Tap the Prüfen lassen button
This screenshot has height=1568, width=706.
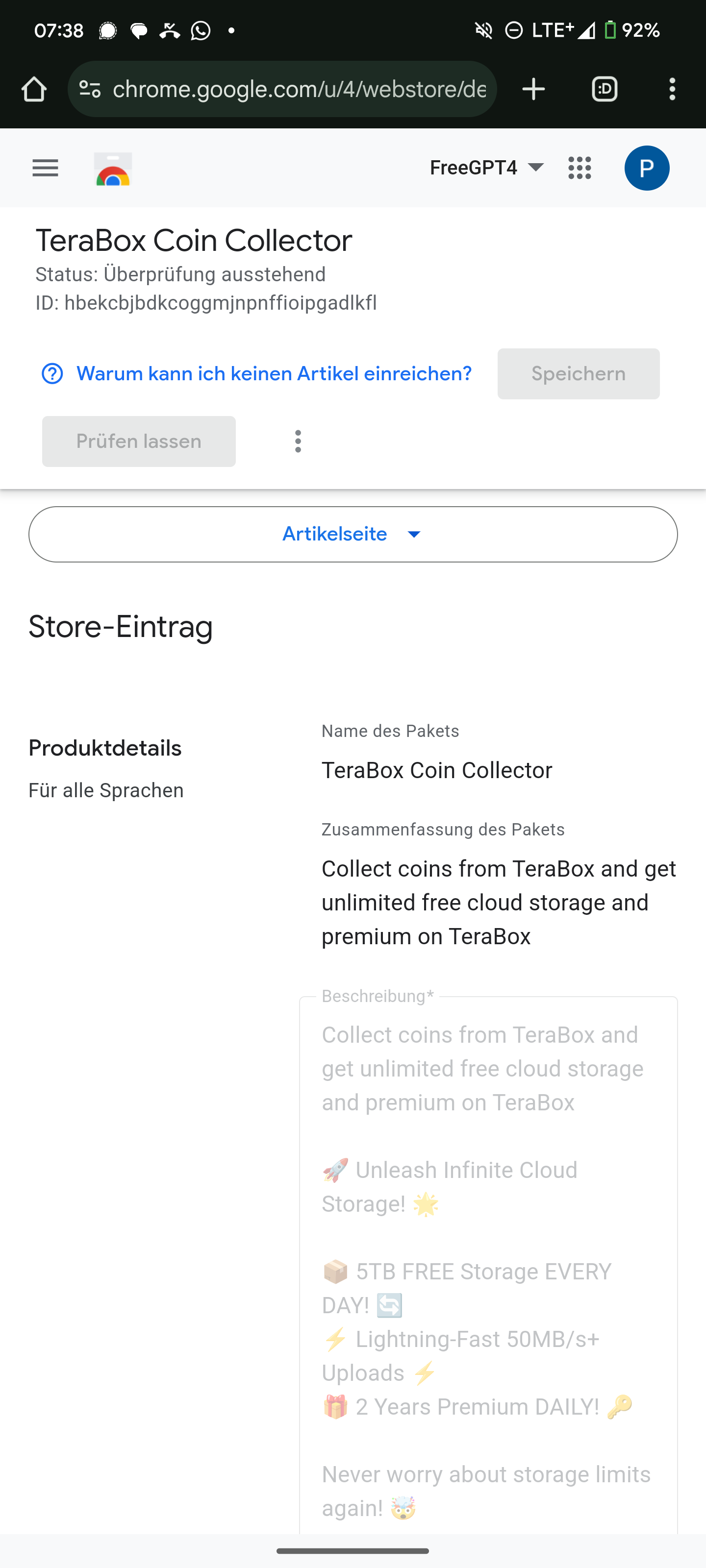click(139, 441)
